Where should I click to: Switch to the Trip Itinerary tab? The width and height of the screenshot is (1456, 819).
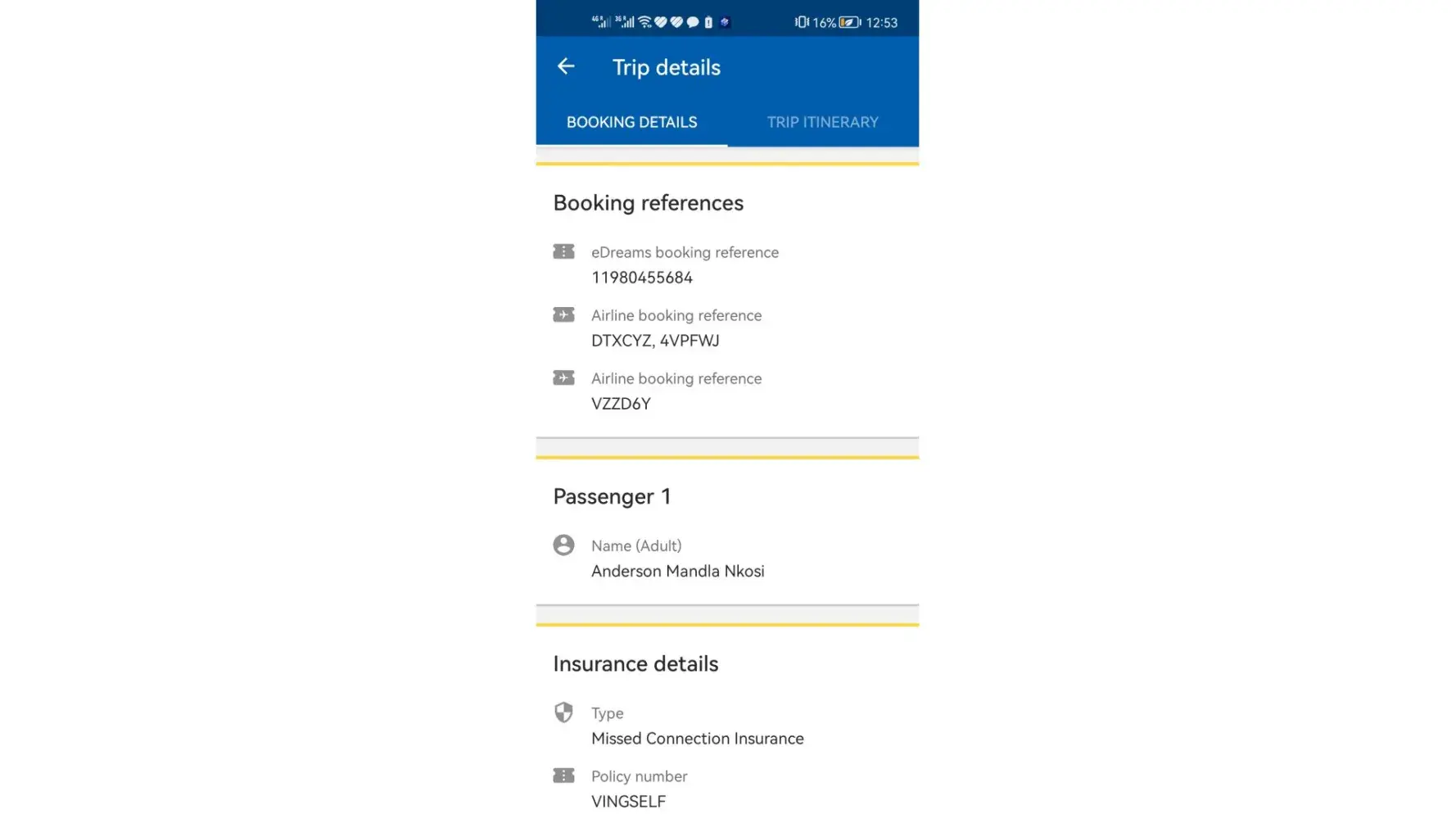(x=822, y=122)
